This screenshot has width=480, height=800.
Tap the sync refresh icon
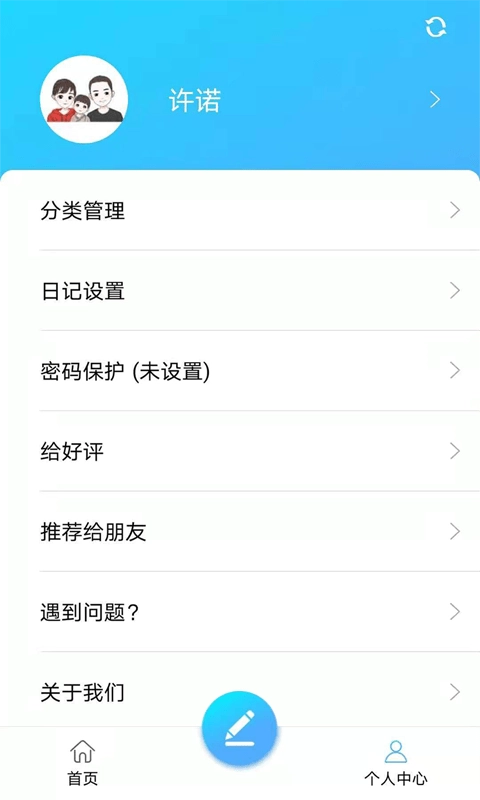(x=436, y=27)
